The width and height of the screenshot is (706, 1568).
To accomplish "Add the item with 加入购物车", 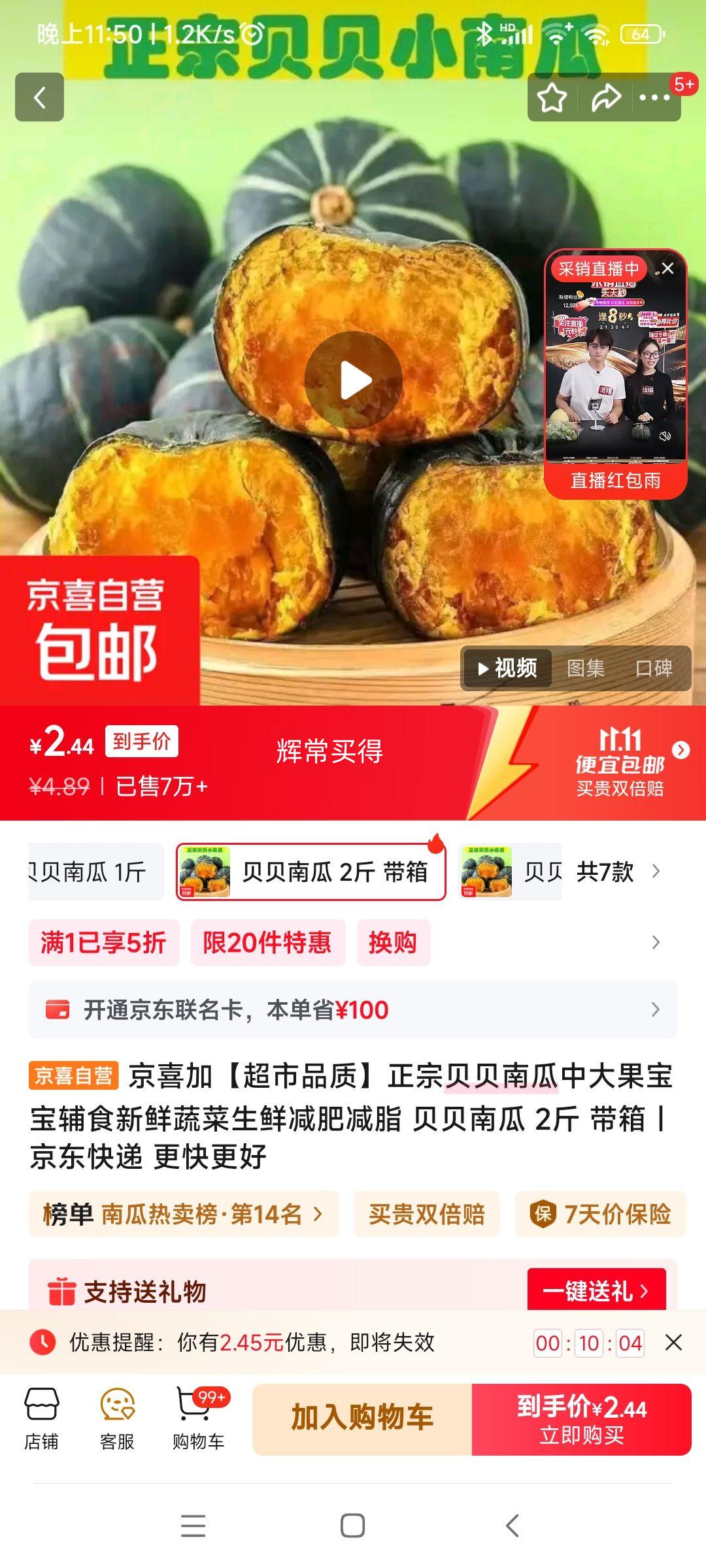I will pyautogui.click(x=362, y=1418).
